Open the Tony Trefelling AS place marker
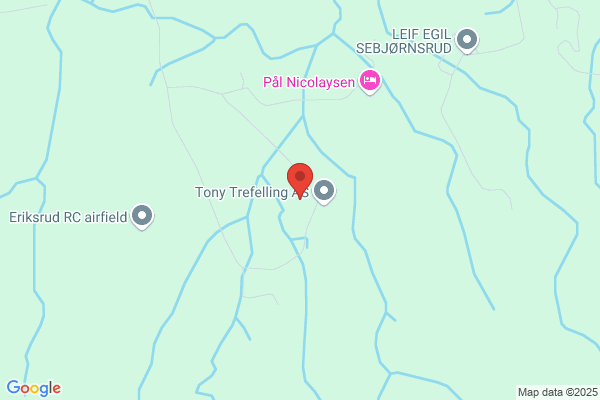The height and width of the screenshot is (400, 600). coord(324,192)
